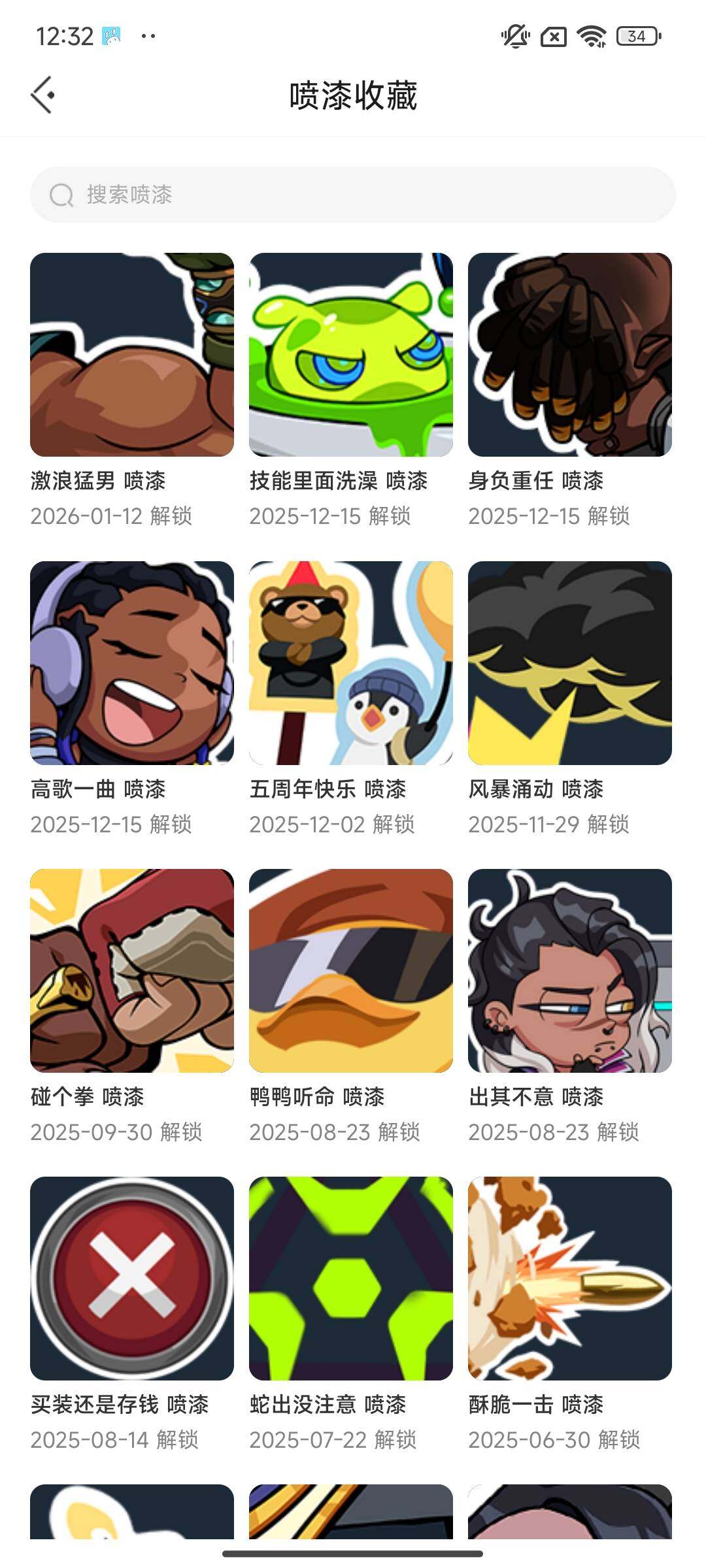Screen dimensions: 706x1568
Task: Open the 酥脆一击 spray
Action: click(x=570, y=1279)
